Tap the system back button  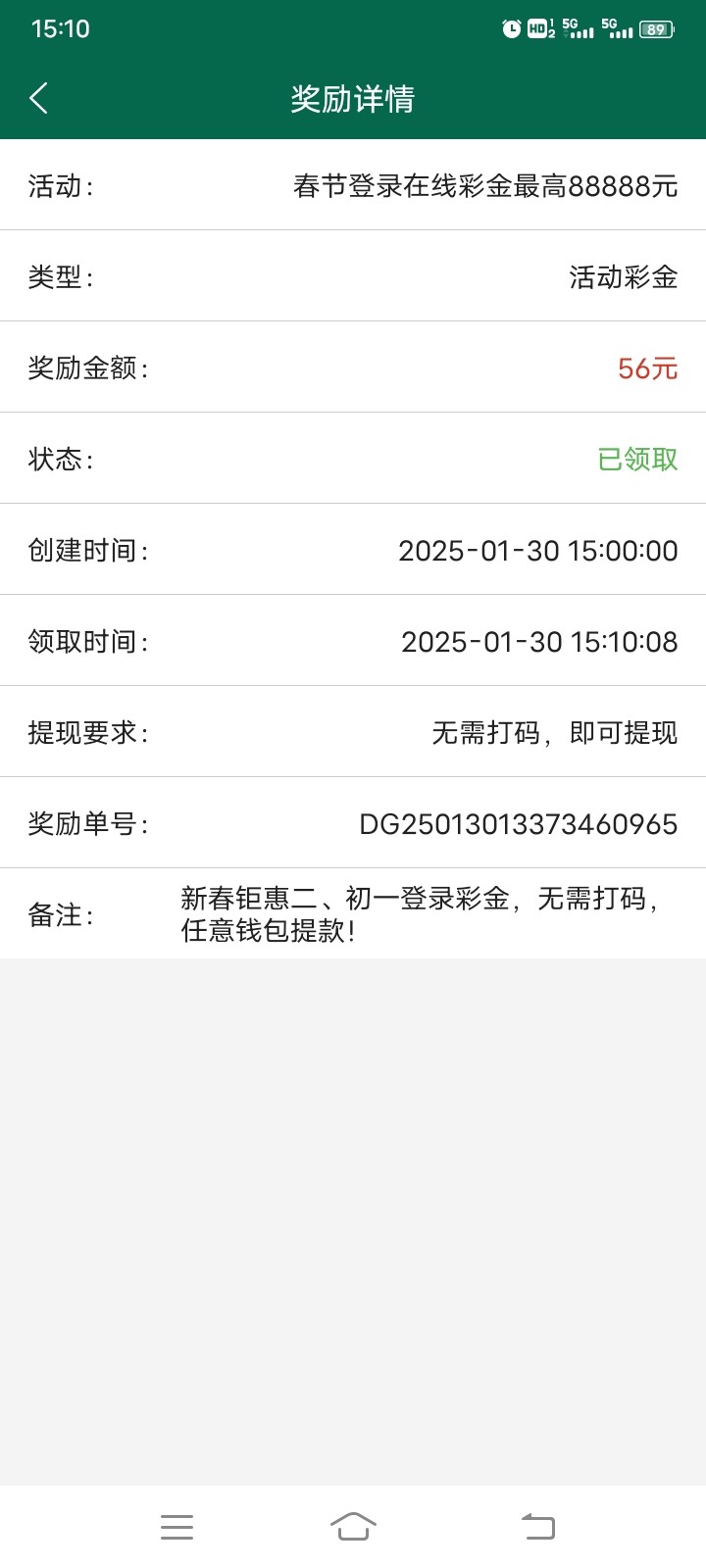(537, 1527)
